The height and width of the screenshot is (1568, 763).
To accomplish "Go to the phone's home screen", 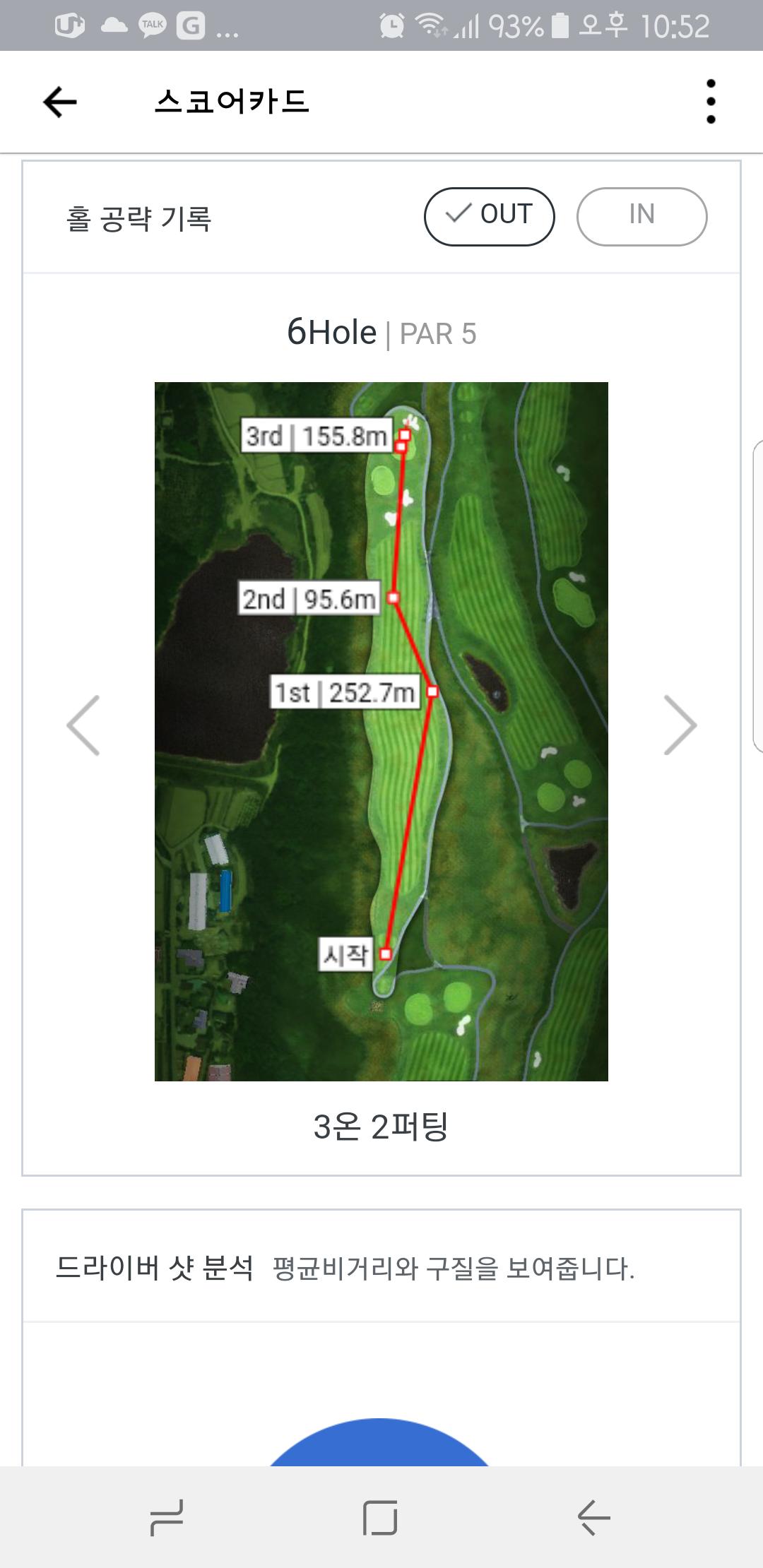I will (x=380, y=1517).
